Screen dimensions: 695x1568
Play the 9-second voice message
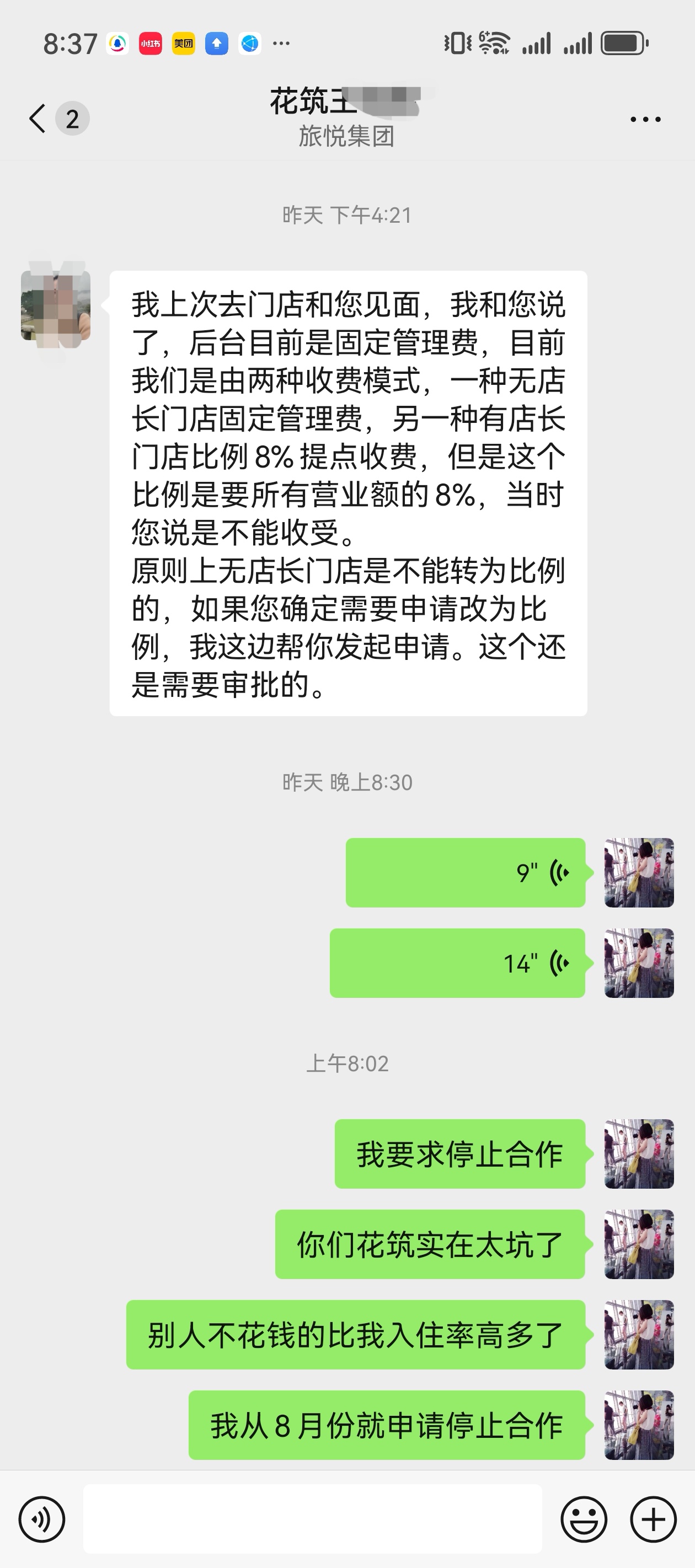point(466,873)
